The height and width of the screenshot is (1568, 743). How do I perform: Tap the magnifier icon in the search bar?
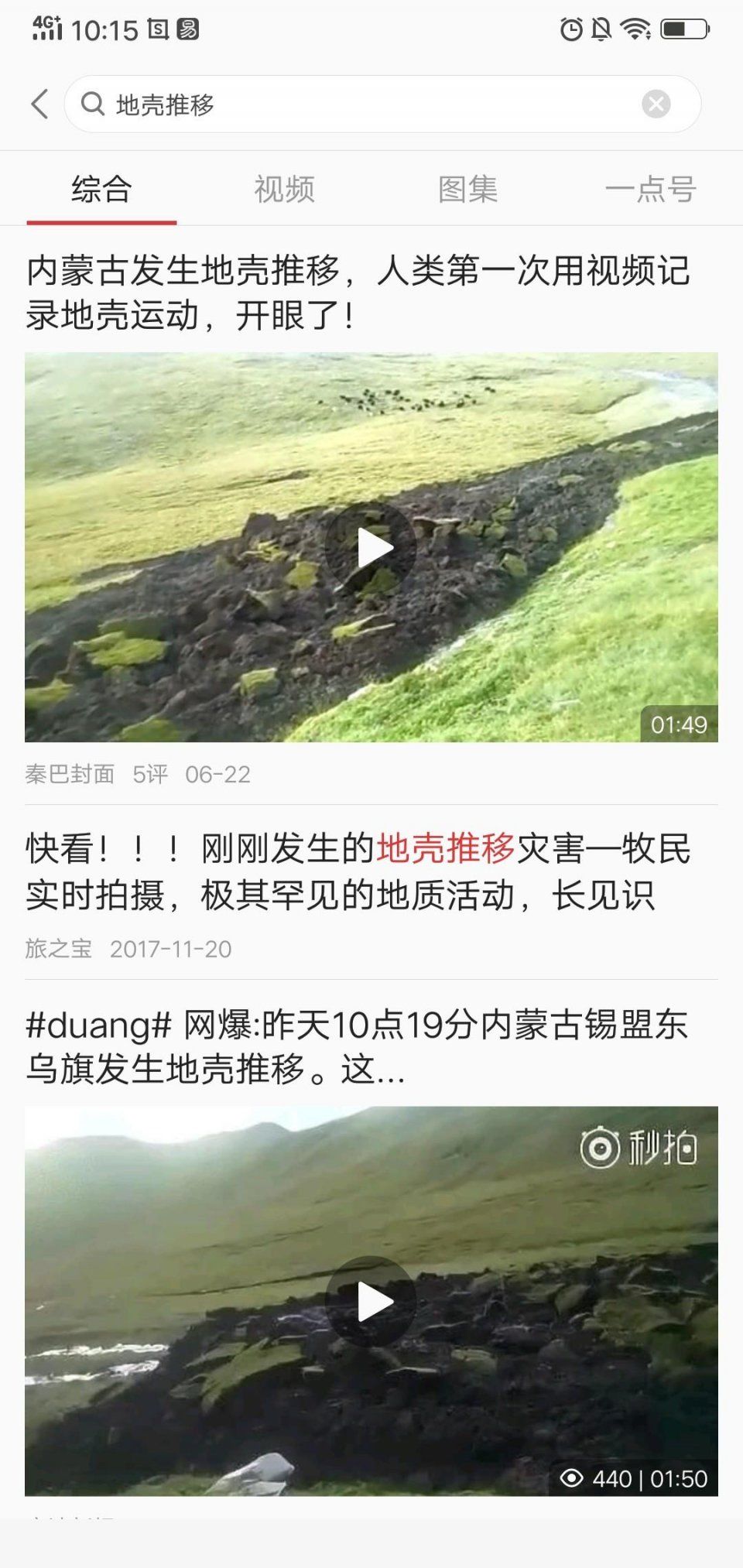91,104
